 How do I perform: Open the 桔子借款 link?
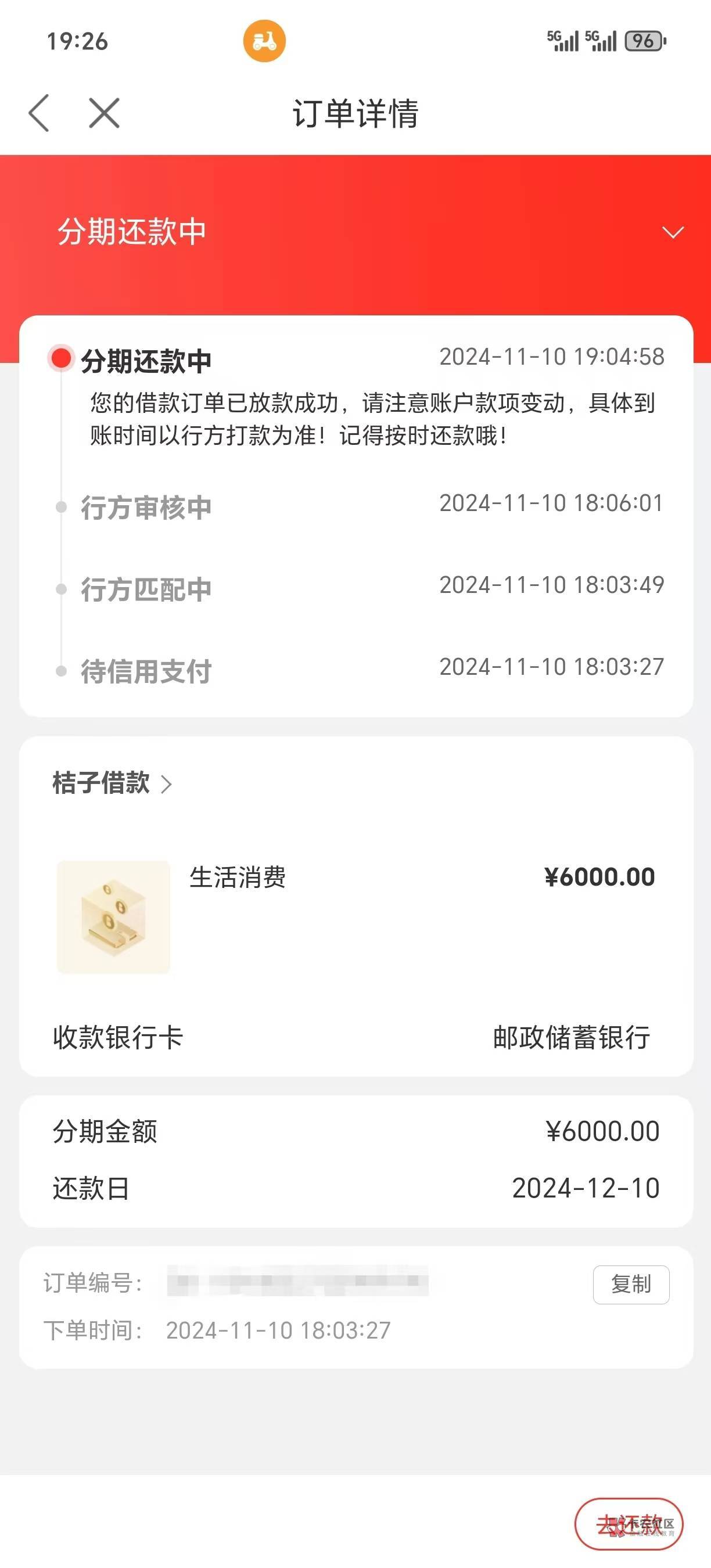pyautogui.click(x=113, y=783)
